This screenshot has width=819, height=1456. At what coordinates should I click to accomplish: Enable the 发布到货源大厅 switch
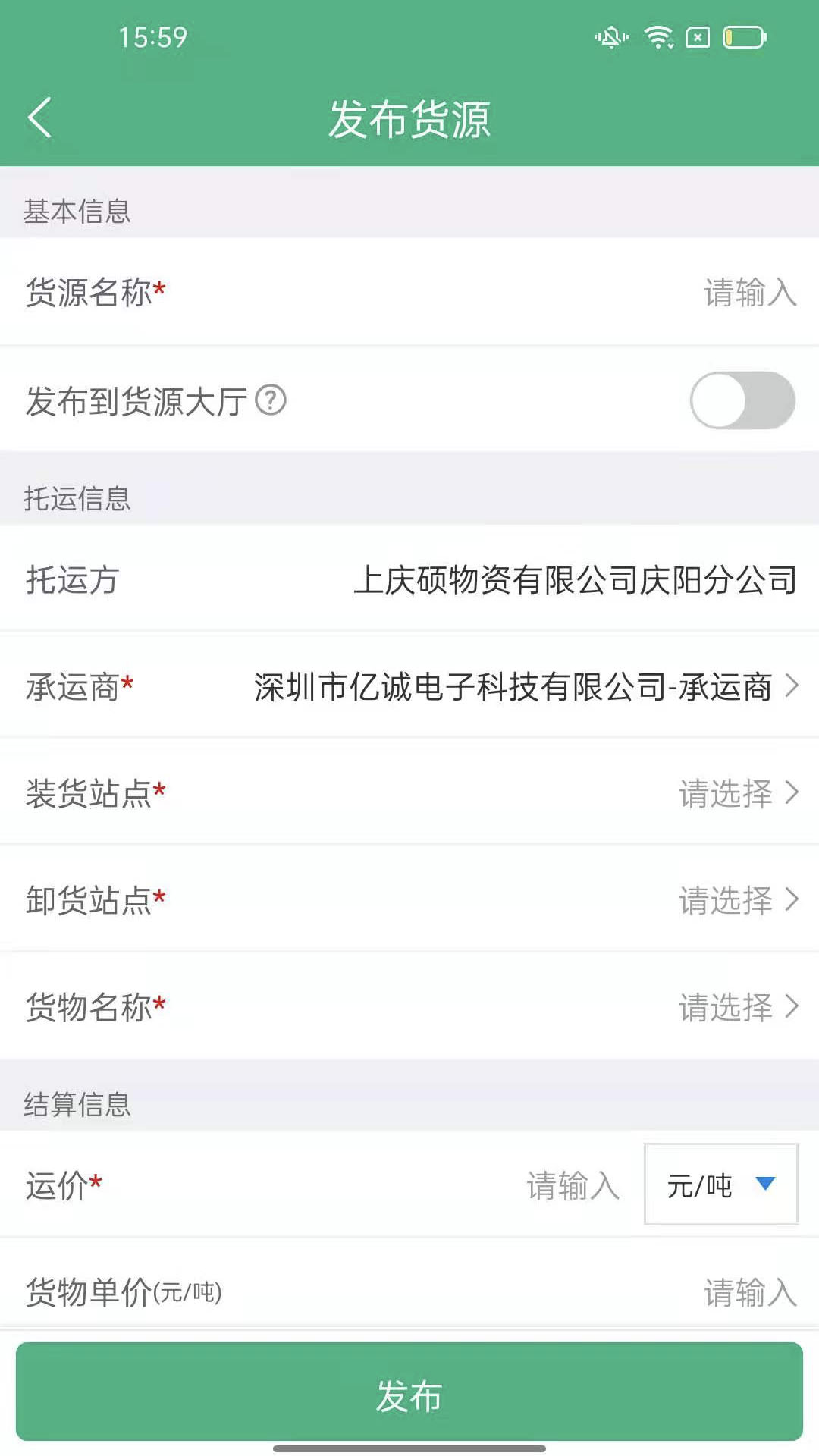[742, 400]
